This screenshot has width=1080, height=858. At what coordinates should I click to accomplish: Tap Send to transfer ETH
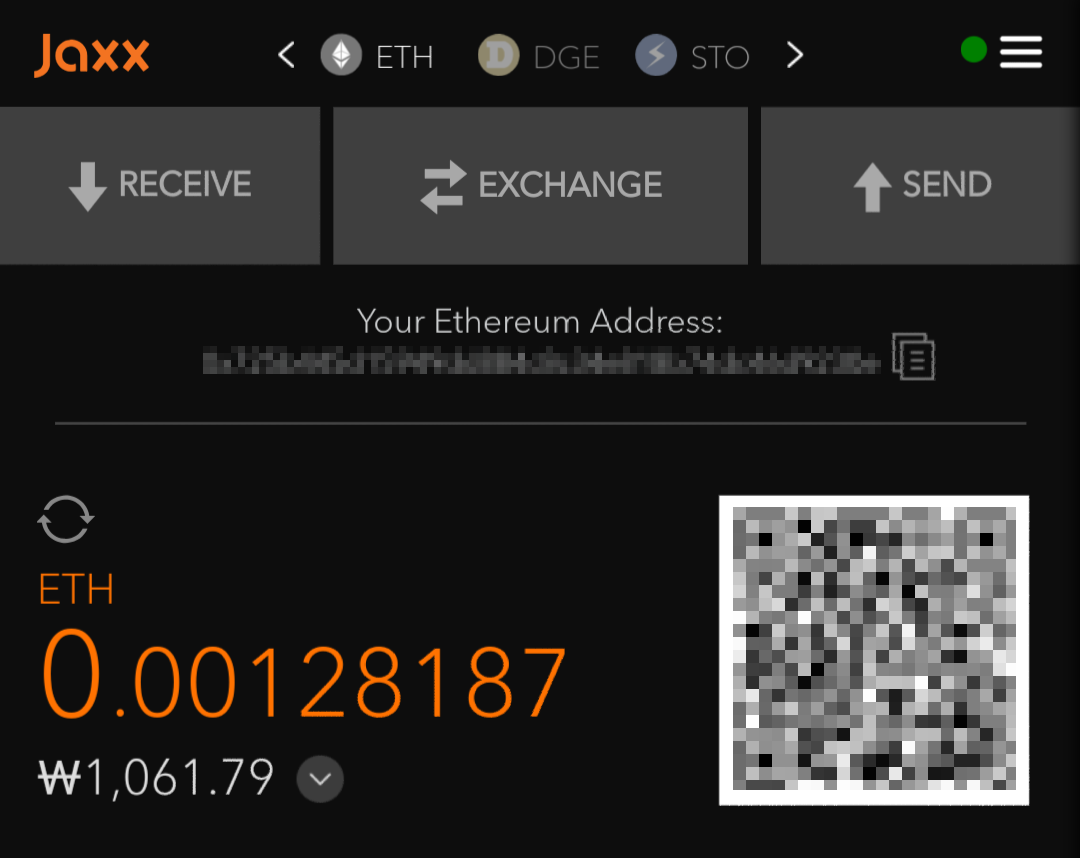[x=920, y=186]
